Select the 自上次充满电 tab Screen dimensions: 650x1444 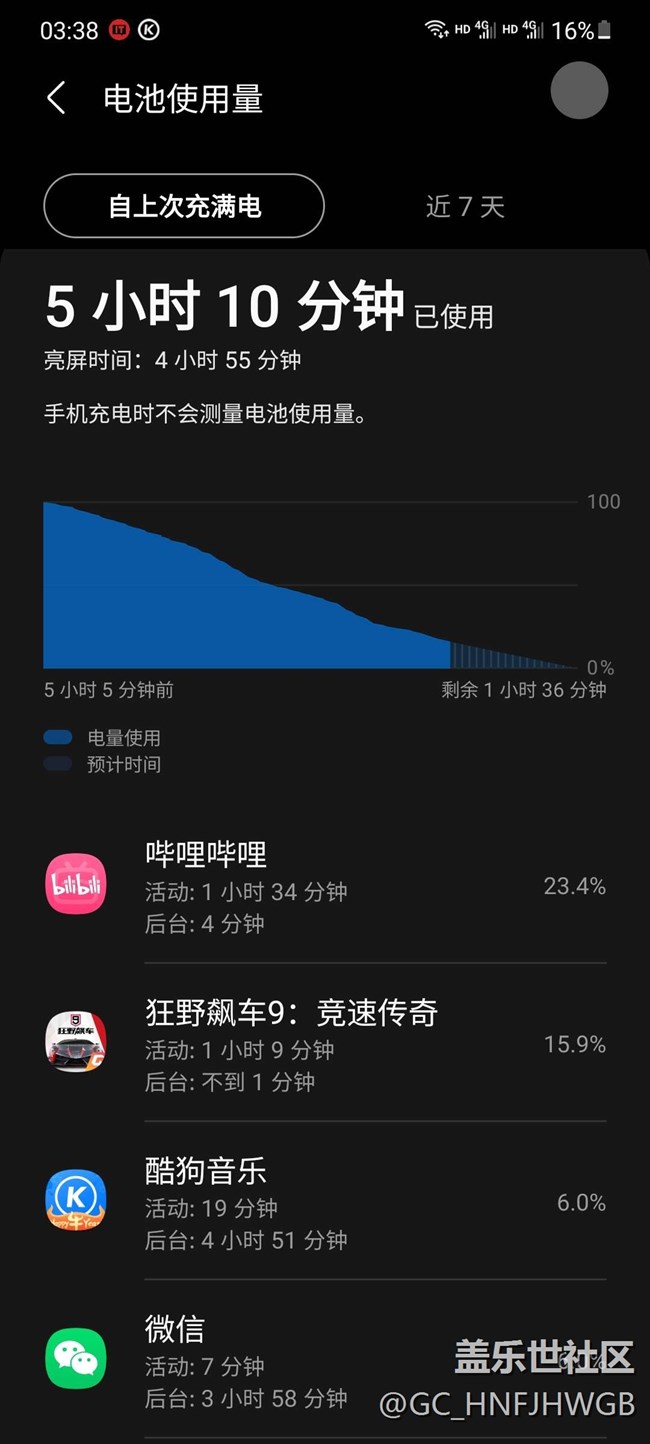click(x=184, y=206)
